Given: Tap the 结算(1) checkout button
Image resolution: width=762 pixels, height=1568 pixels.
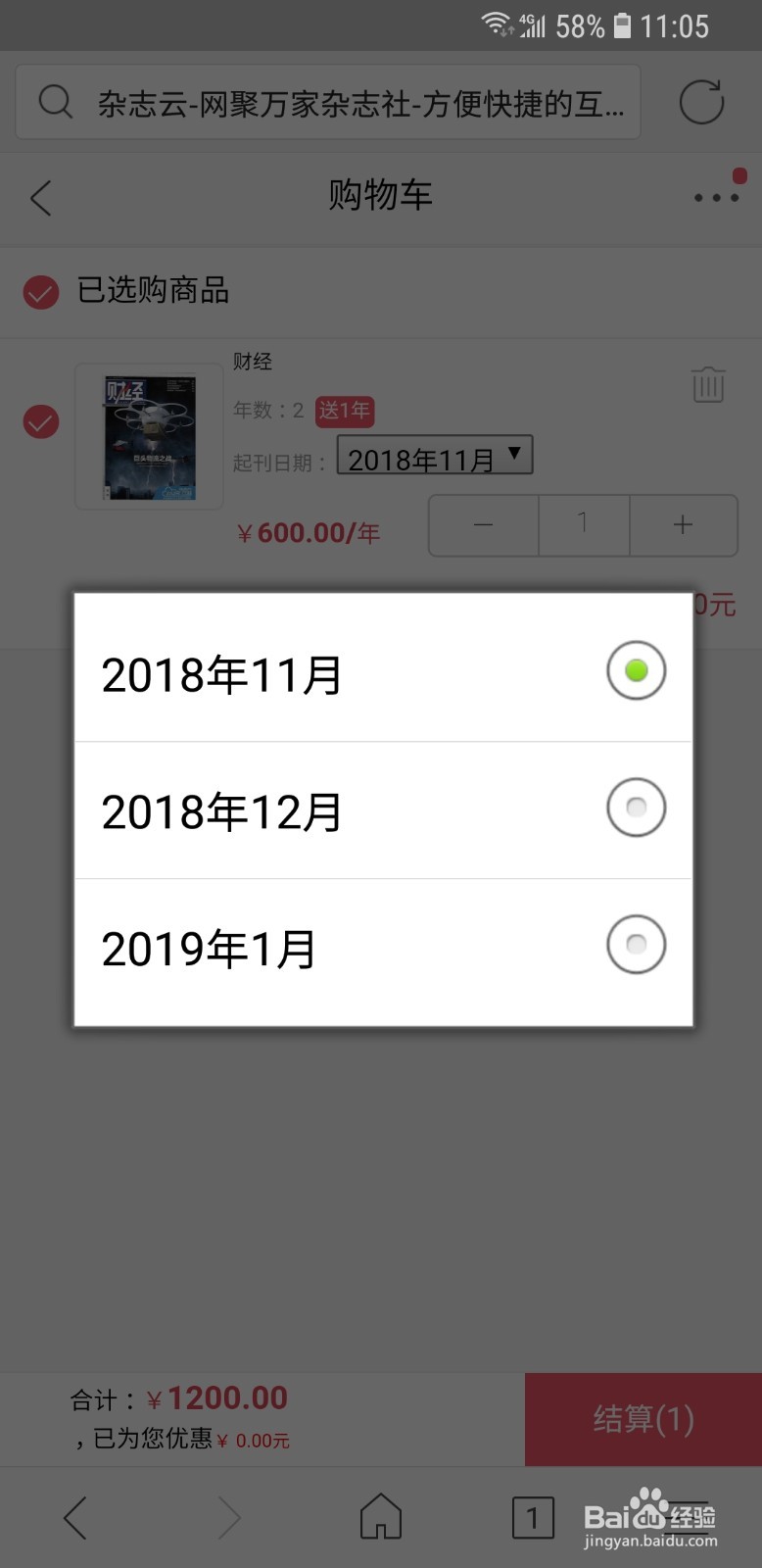Looking at the screenshot, I should click(x=642, y=1419).
